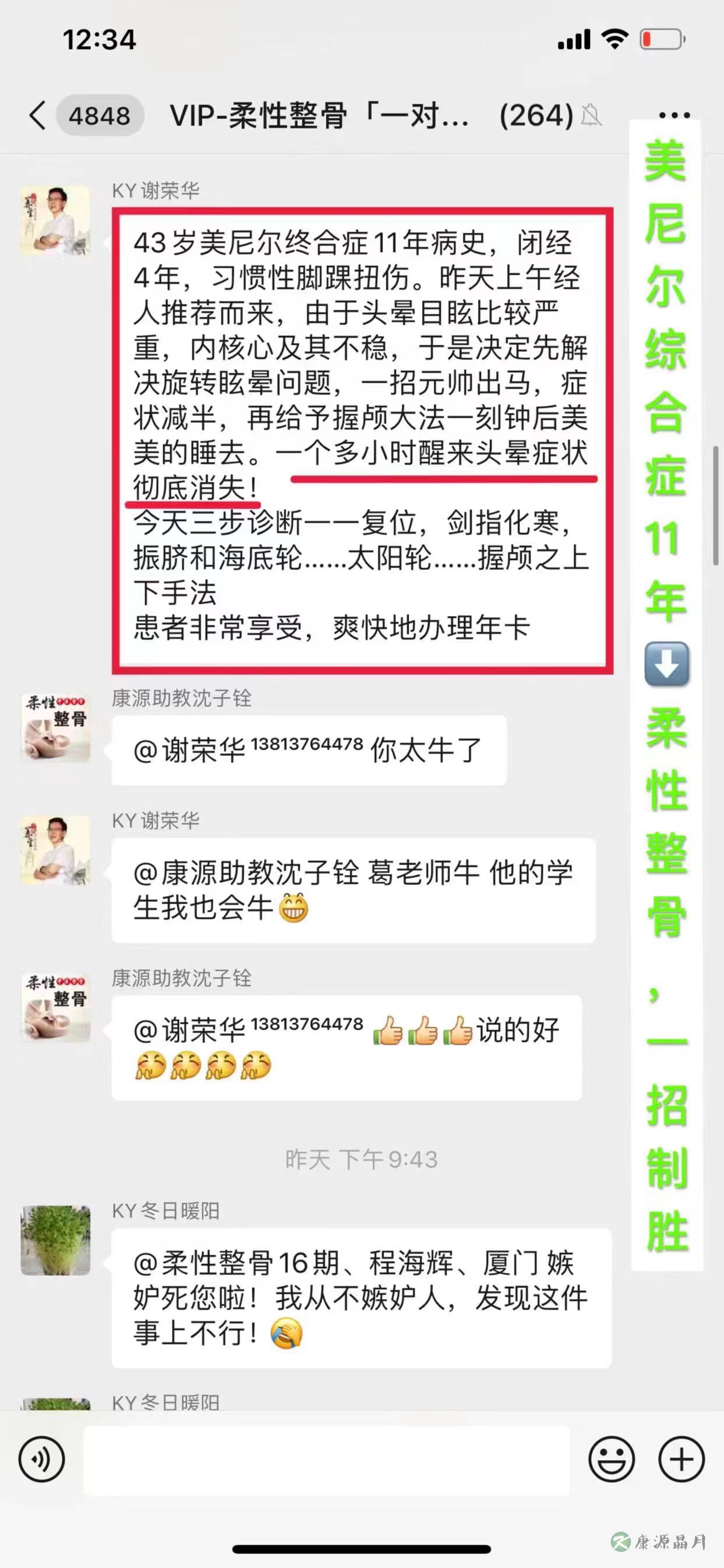
Task: Open 康源助教沈子铨's avatar beside 说的好 message
Action: tap(55, 1008)
